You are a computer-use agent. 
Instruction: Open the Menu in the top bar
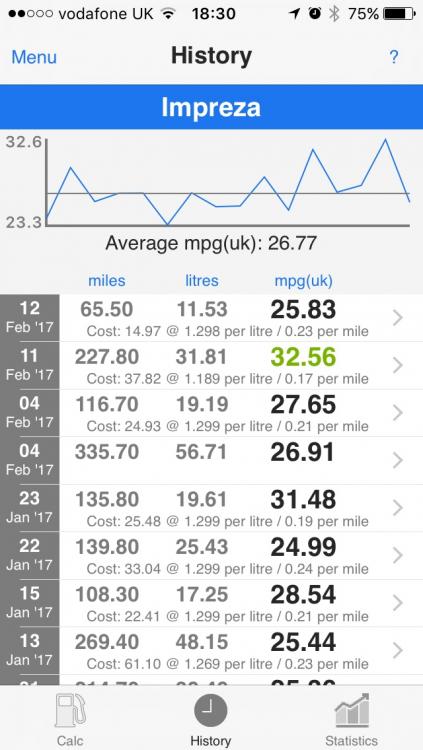34,57
